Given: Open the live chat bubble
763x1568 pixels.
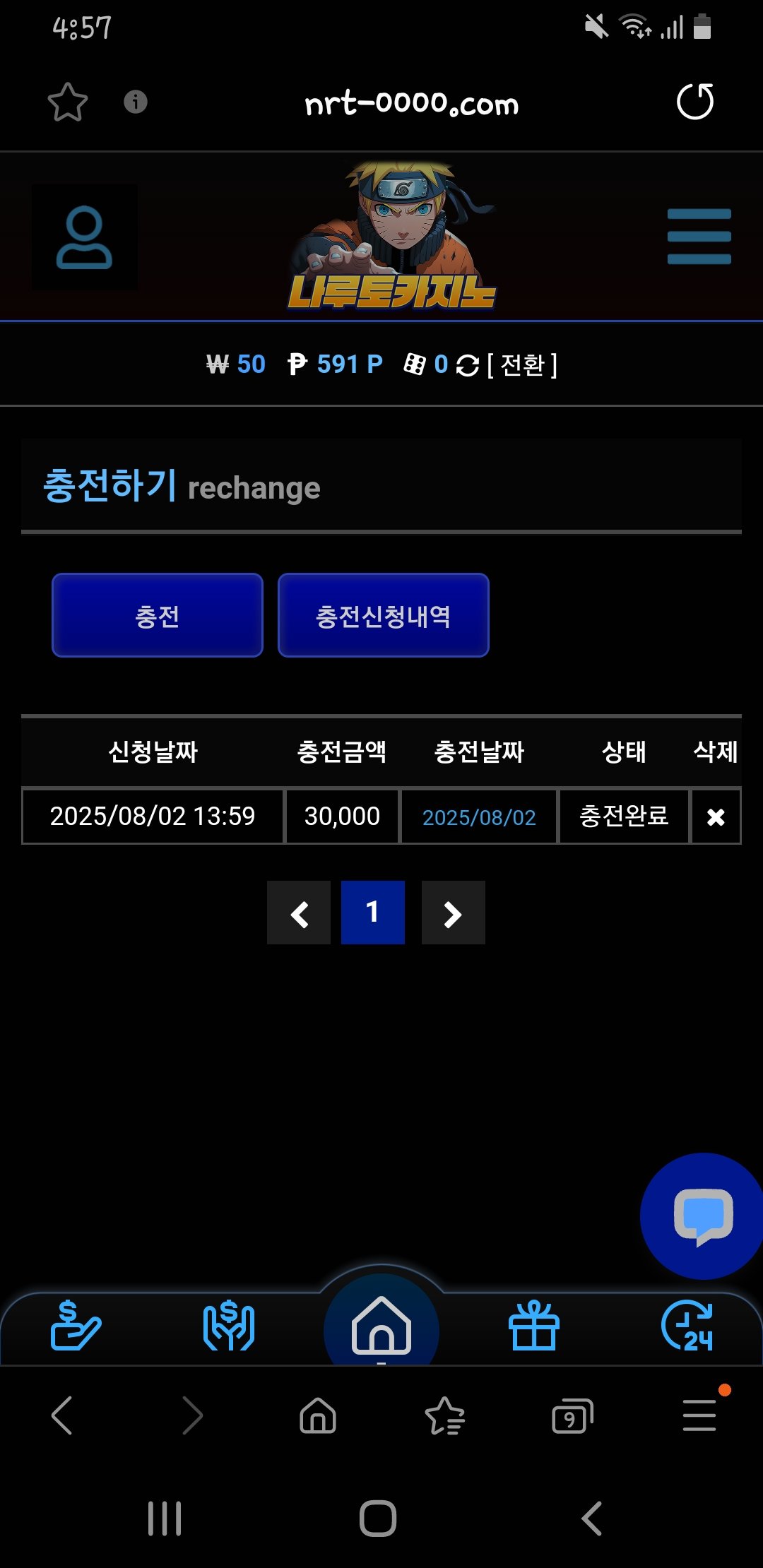Looking at the screenshot, I should coord(702,1216).
